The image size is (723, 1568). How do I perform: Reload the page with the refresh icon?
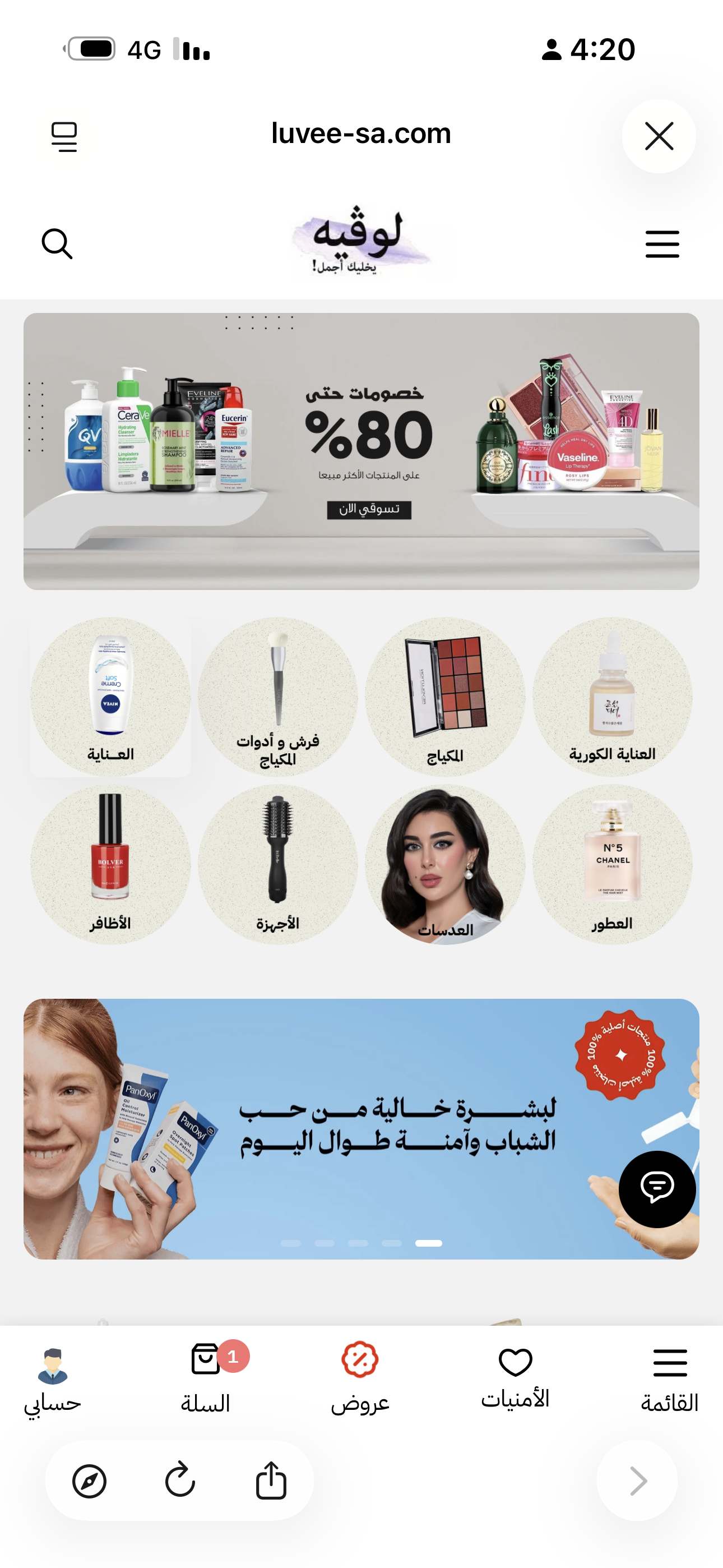[180, 1480]
